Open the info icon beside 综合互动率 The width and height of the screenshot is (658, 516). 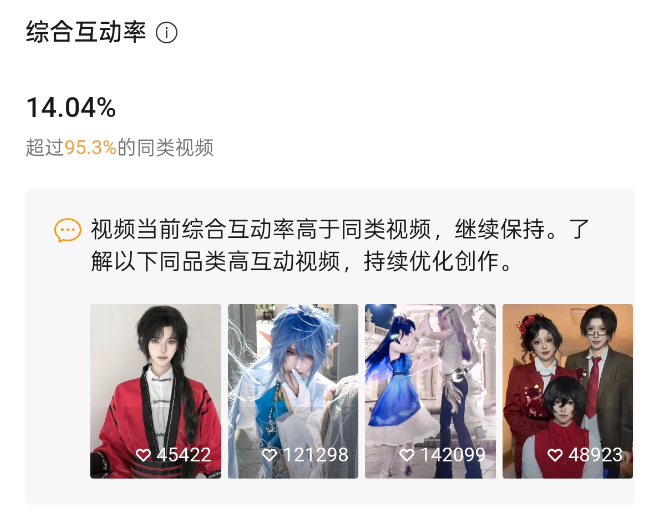[167, 33]
